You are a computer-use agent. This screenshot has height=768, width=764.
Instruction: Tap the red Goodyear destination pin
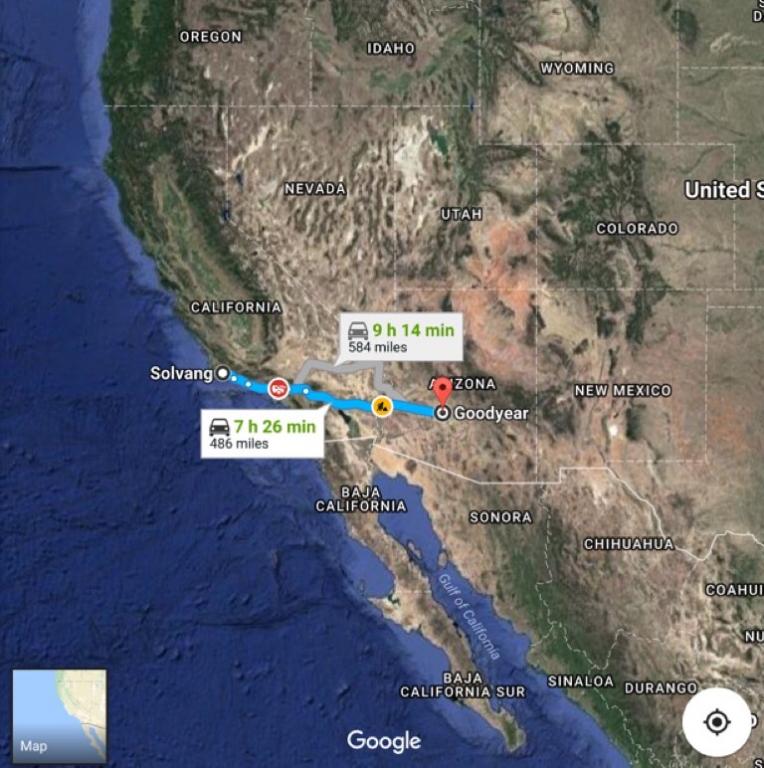pyautogui.click(x=442, y=390)
